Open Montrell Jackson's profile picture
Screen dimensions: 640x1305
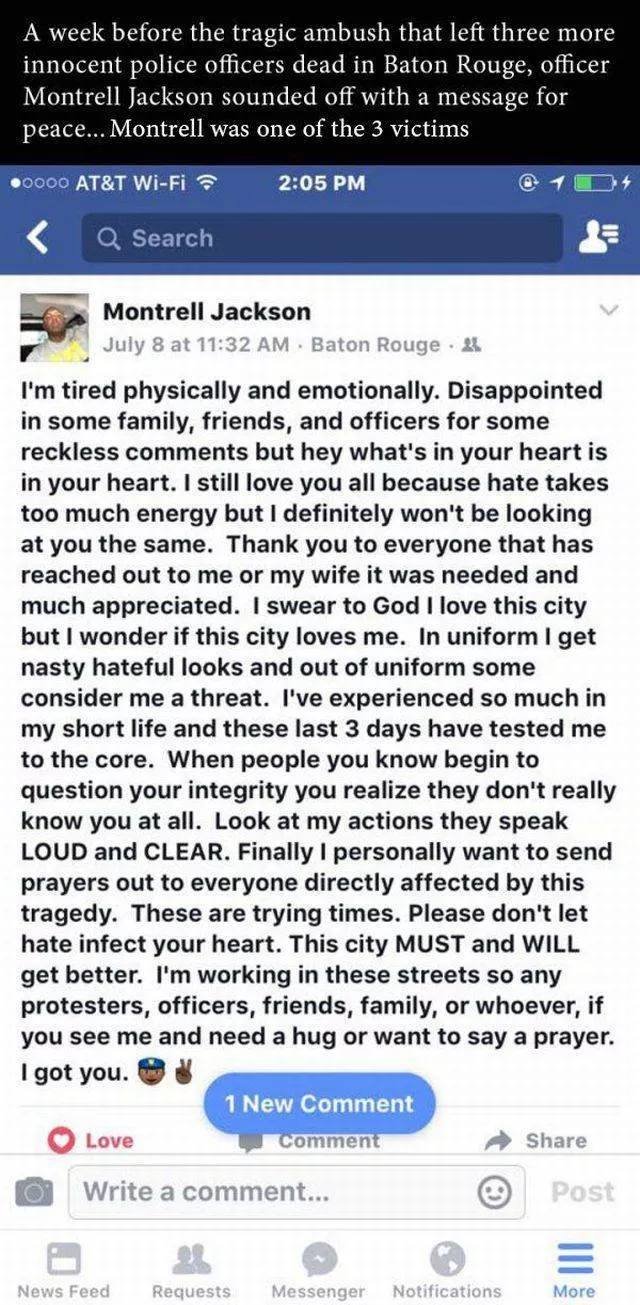[53, 328]
